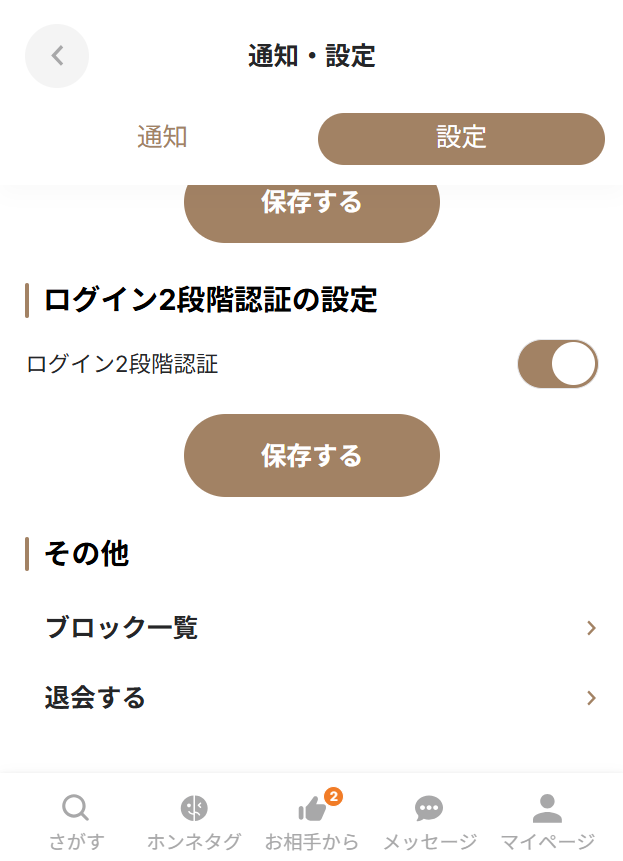Select the 設定 tab

(461, 138)
